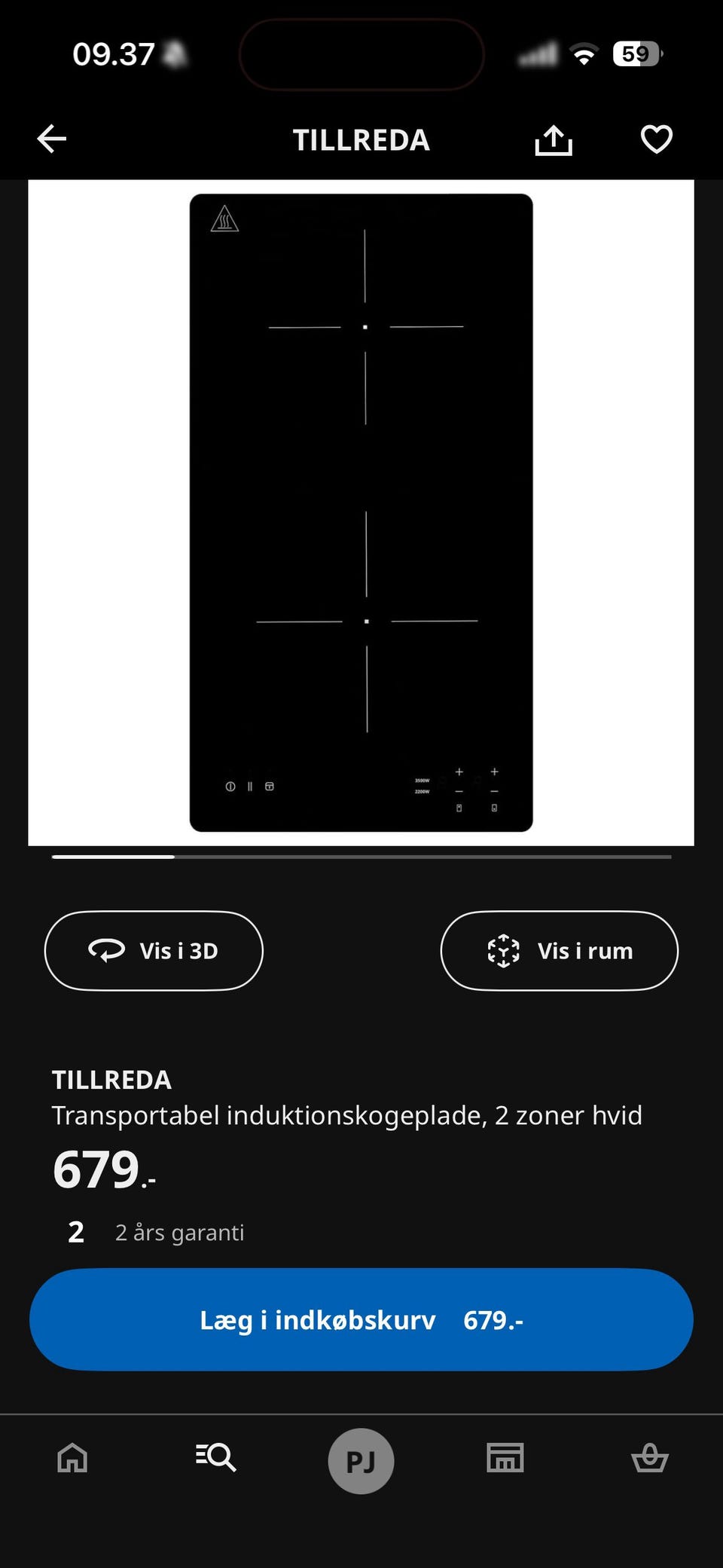Tap the battery indicator in the status bar
Viewport: 723px width, 1568px height.
click(x=636, y=53)
